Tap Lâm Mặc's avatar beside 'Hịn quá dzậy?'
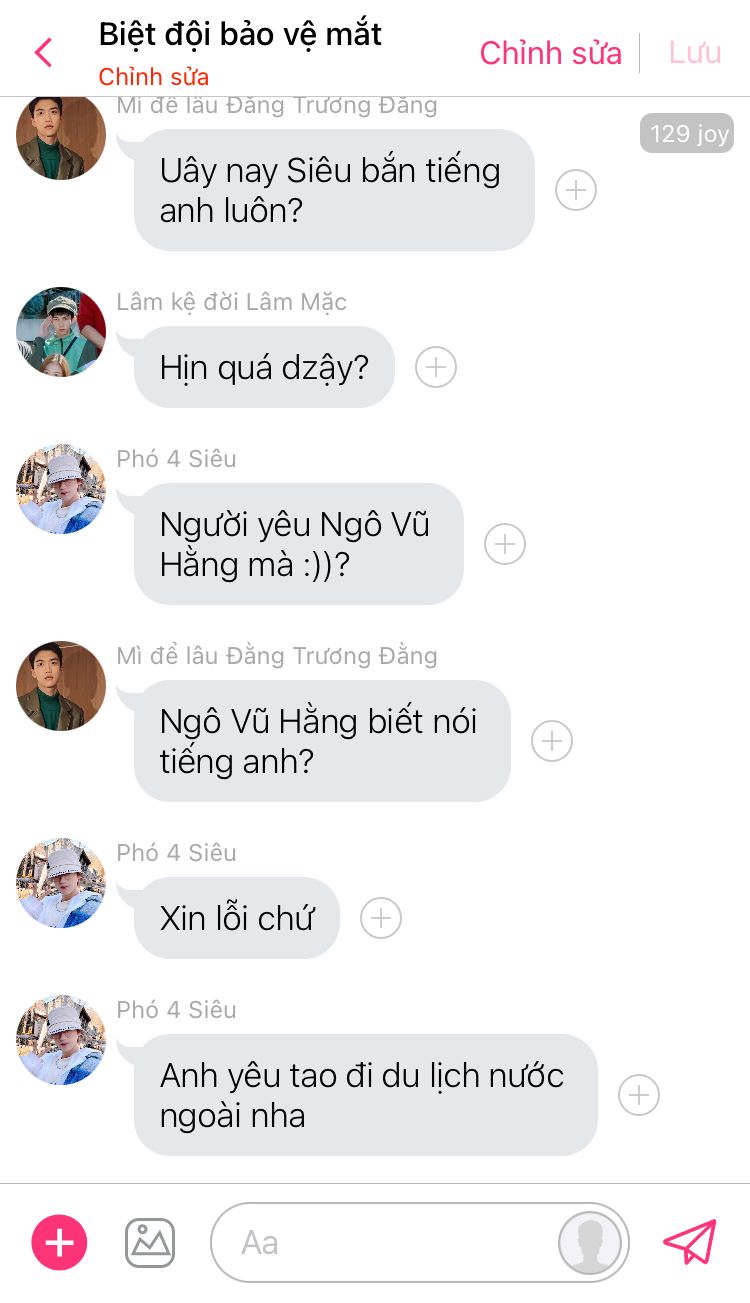The image size is (750, 1303). (61, 332)
